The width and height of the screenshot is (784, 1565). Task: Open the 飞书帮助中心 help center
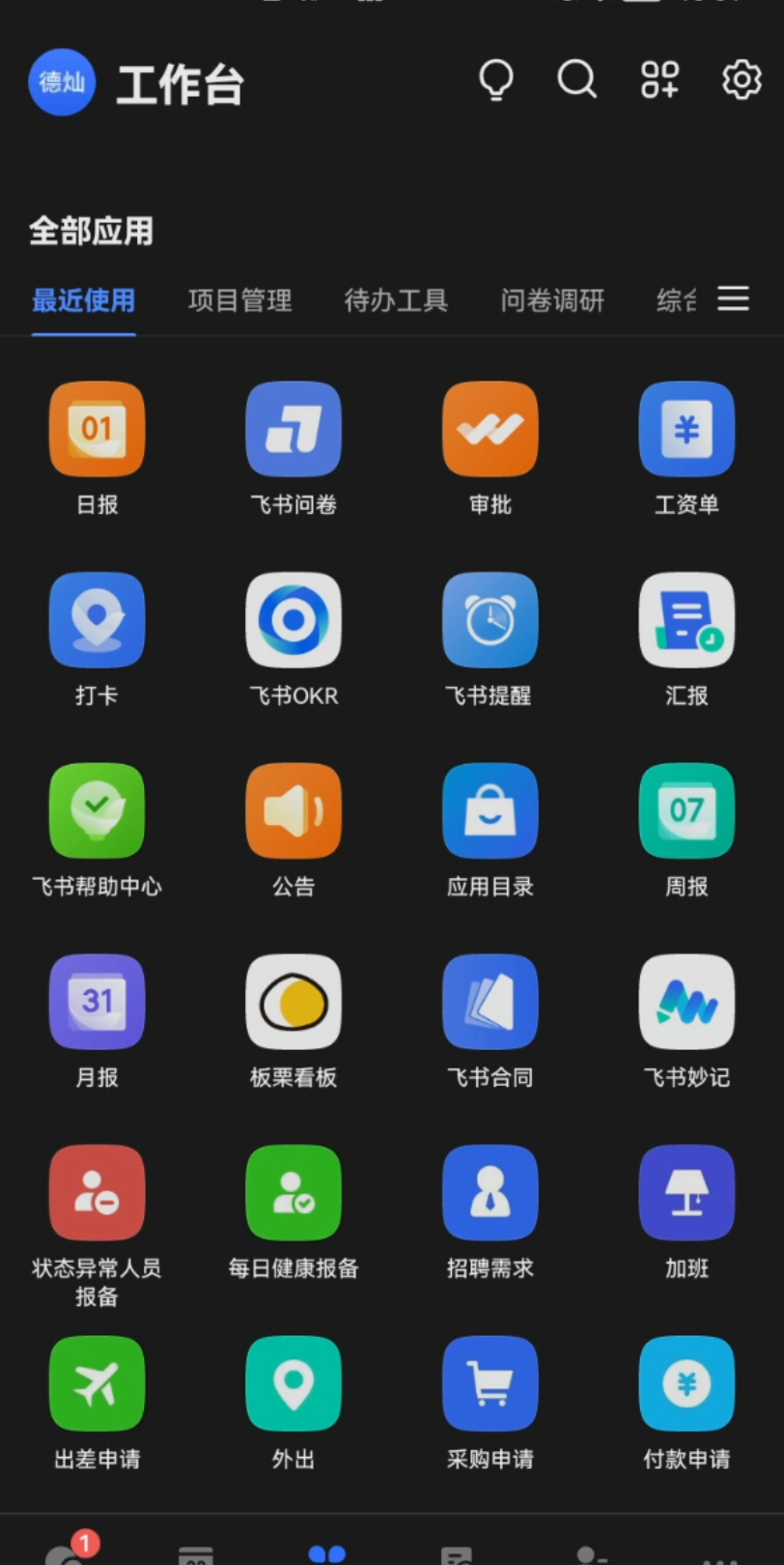point(97,811)
